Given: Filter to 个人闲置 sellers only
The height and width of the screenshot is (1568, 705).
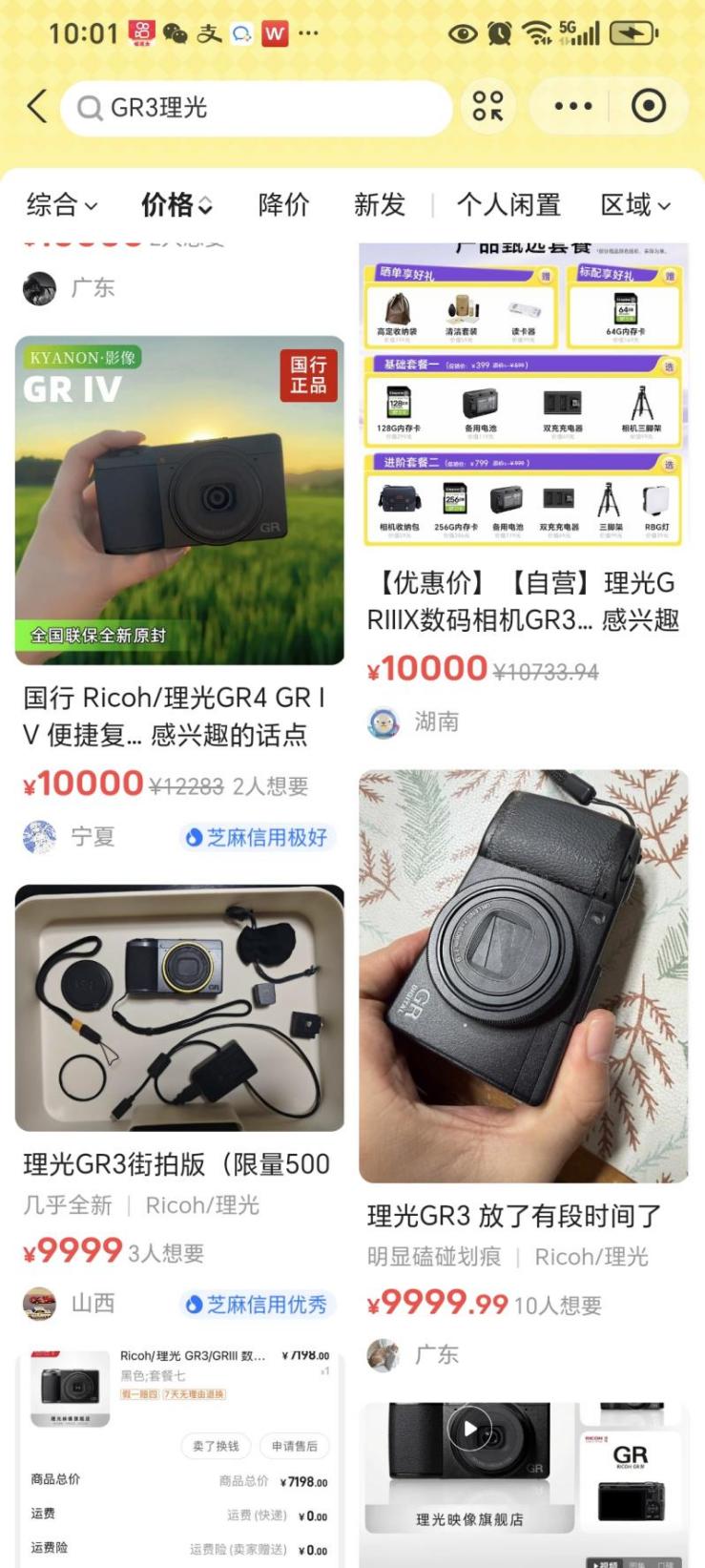Looking at the screenshot, I should (x=508, y=204).
